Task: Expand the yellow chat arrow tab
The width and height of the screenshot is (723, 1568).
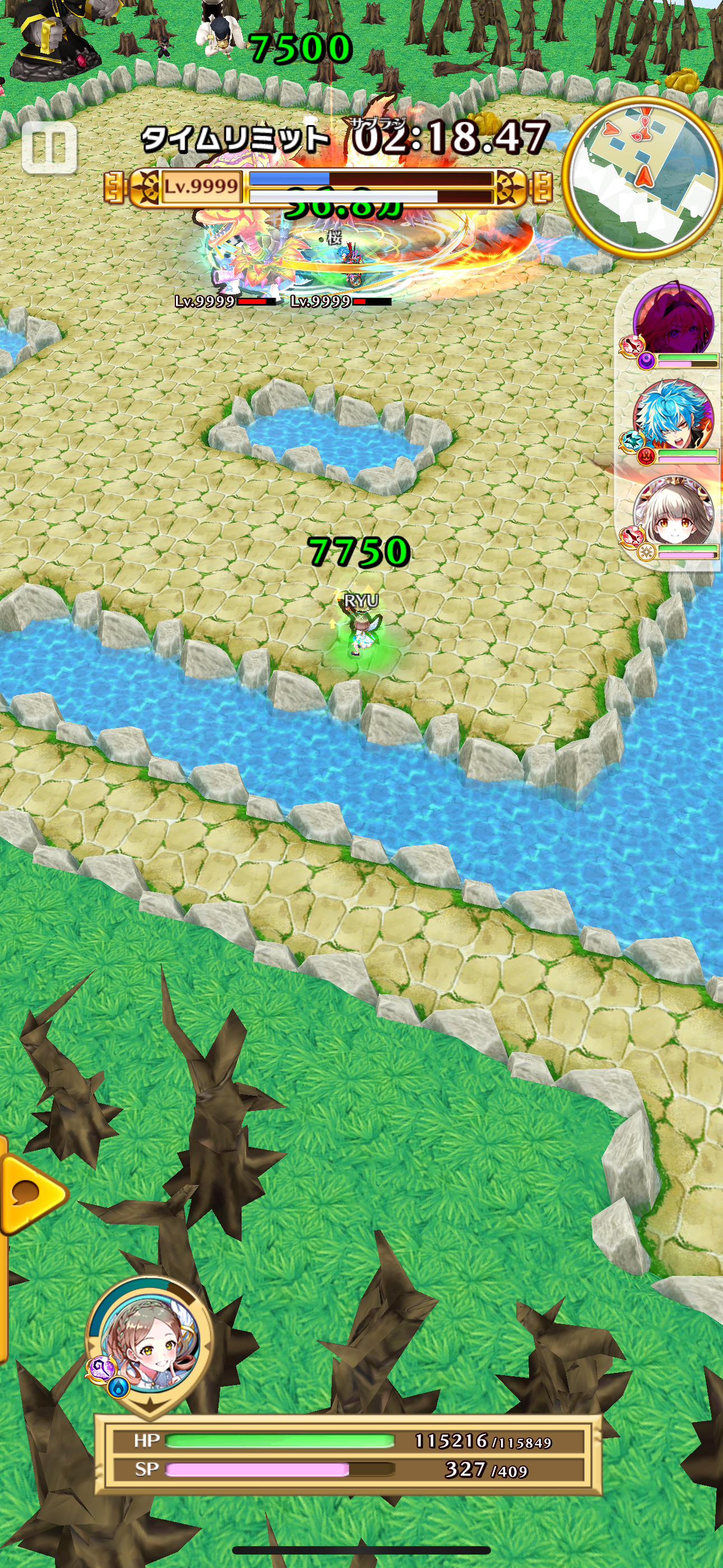Action: pyautogui.click(x=29, y=1192)
